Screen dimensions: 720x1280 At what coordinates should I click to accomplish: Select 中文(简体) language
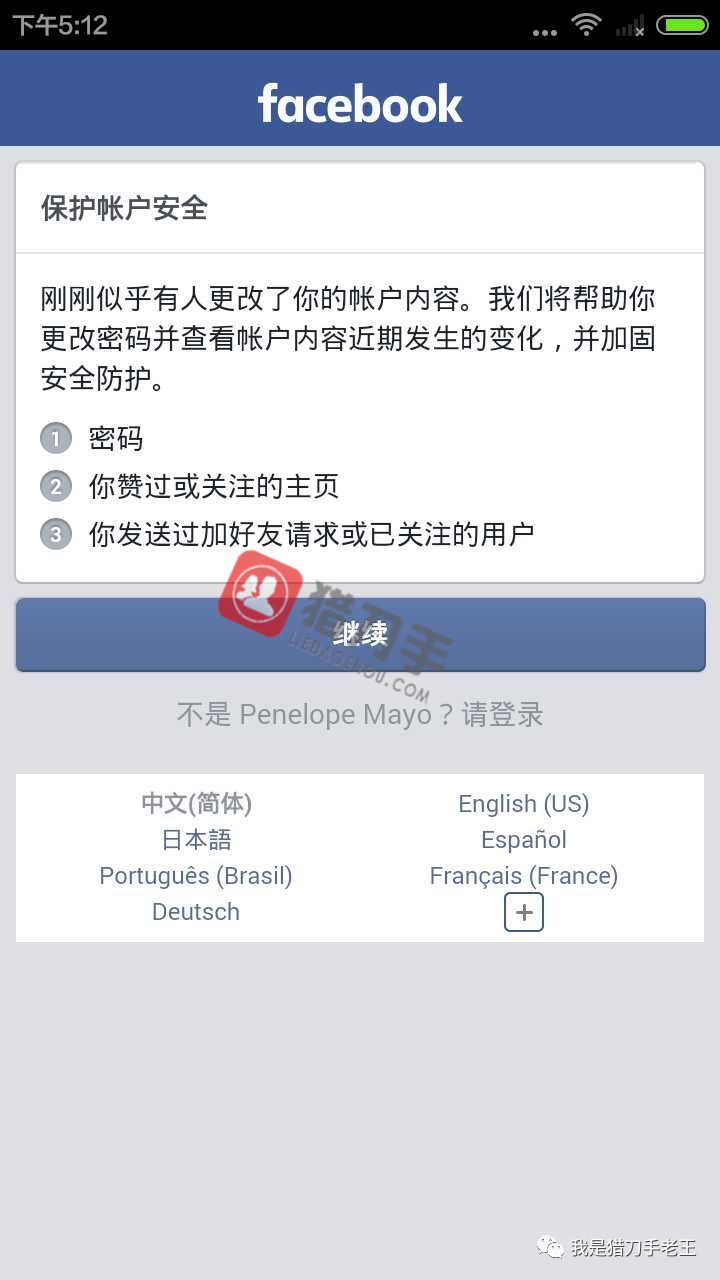click(x=196, y=803)
